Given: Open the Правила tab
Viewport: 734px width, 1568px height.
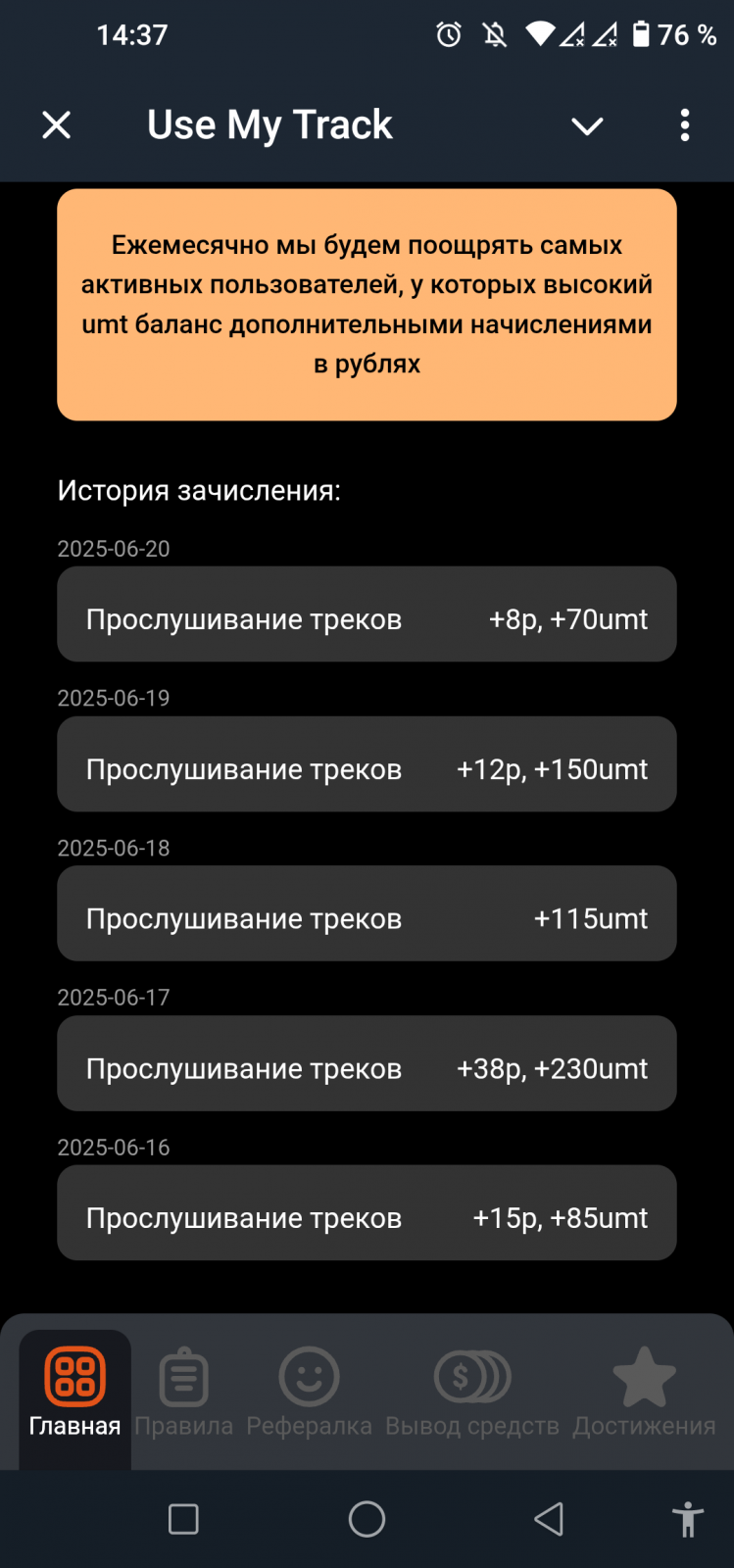Looking at the screenshot, I should point(183,1394).
